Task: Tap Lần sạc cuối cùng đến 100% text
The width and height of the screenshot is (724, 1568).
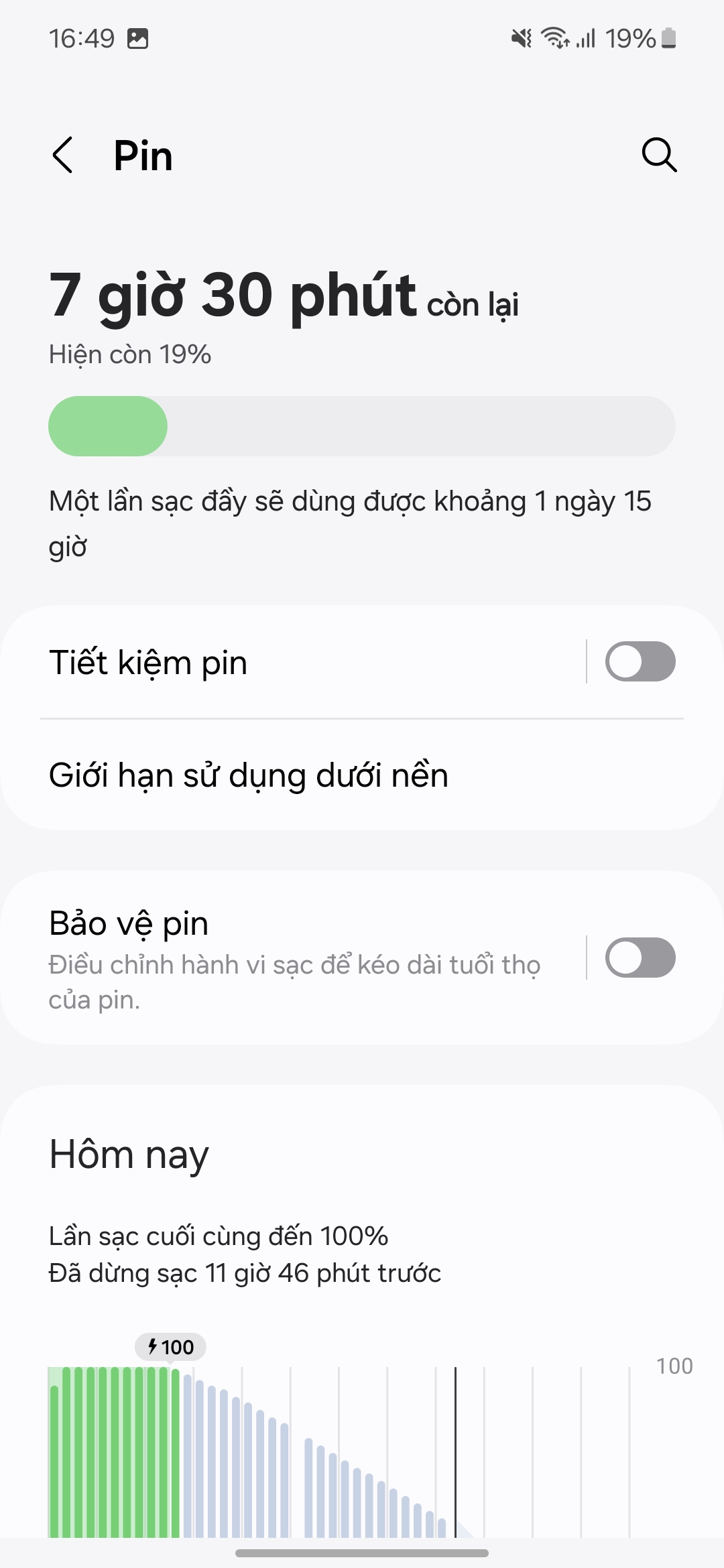Action: click(x=219, y=1235)
